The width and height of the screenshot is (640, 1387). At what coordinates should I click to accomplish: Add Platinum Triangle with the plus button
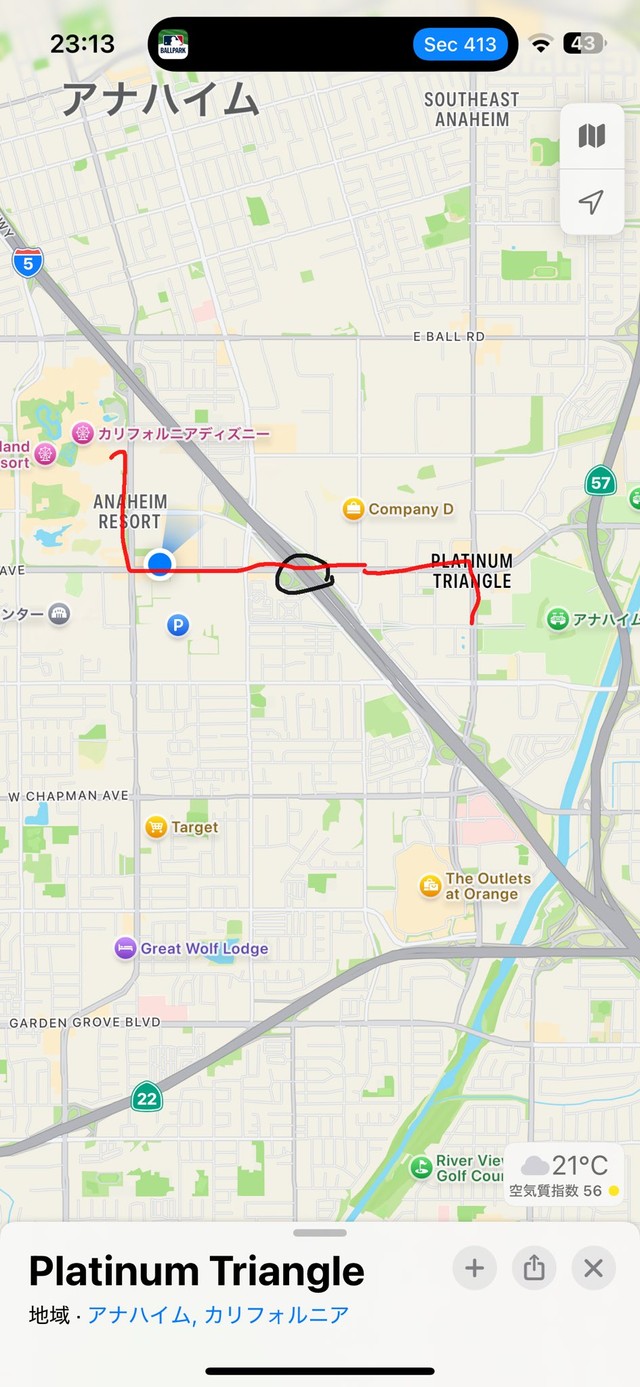tap(474, 1269)
